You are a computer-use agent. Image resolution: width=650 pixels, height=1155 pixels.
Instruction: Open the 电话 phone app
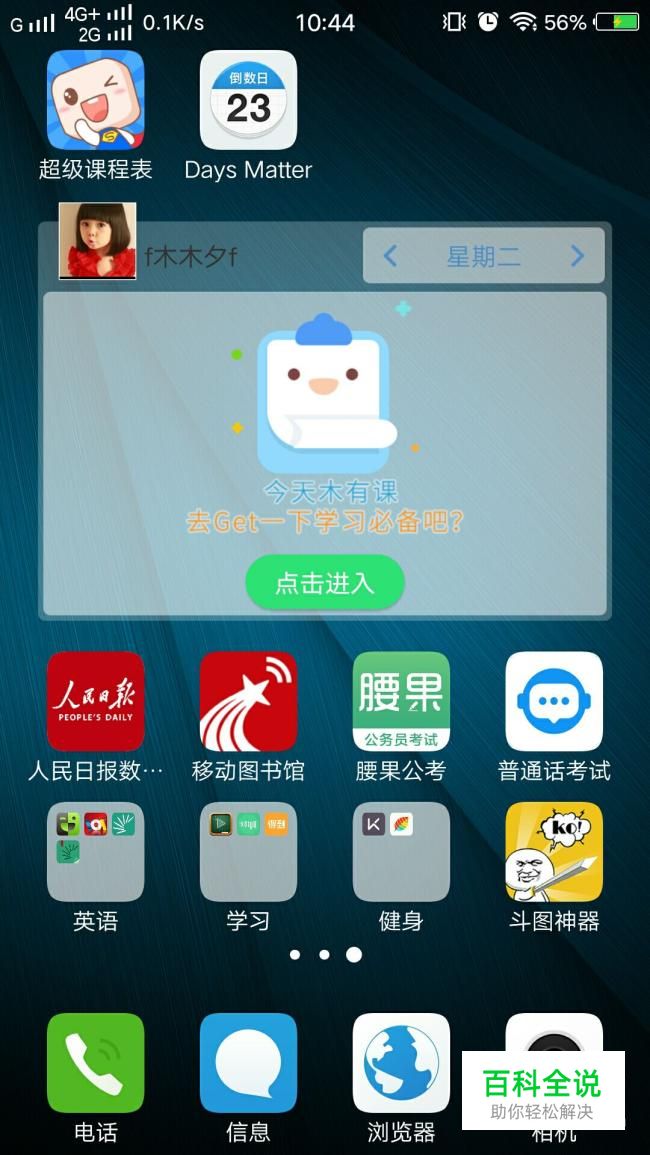tap(96, 1062)
